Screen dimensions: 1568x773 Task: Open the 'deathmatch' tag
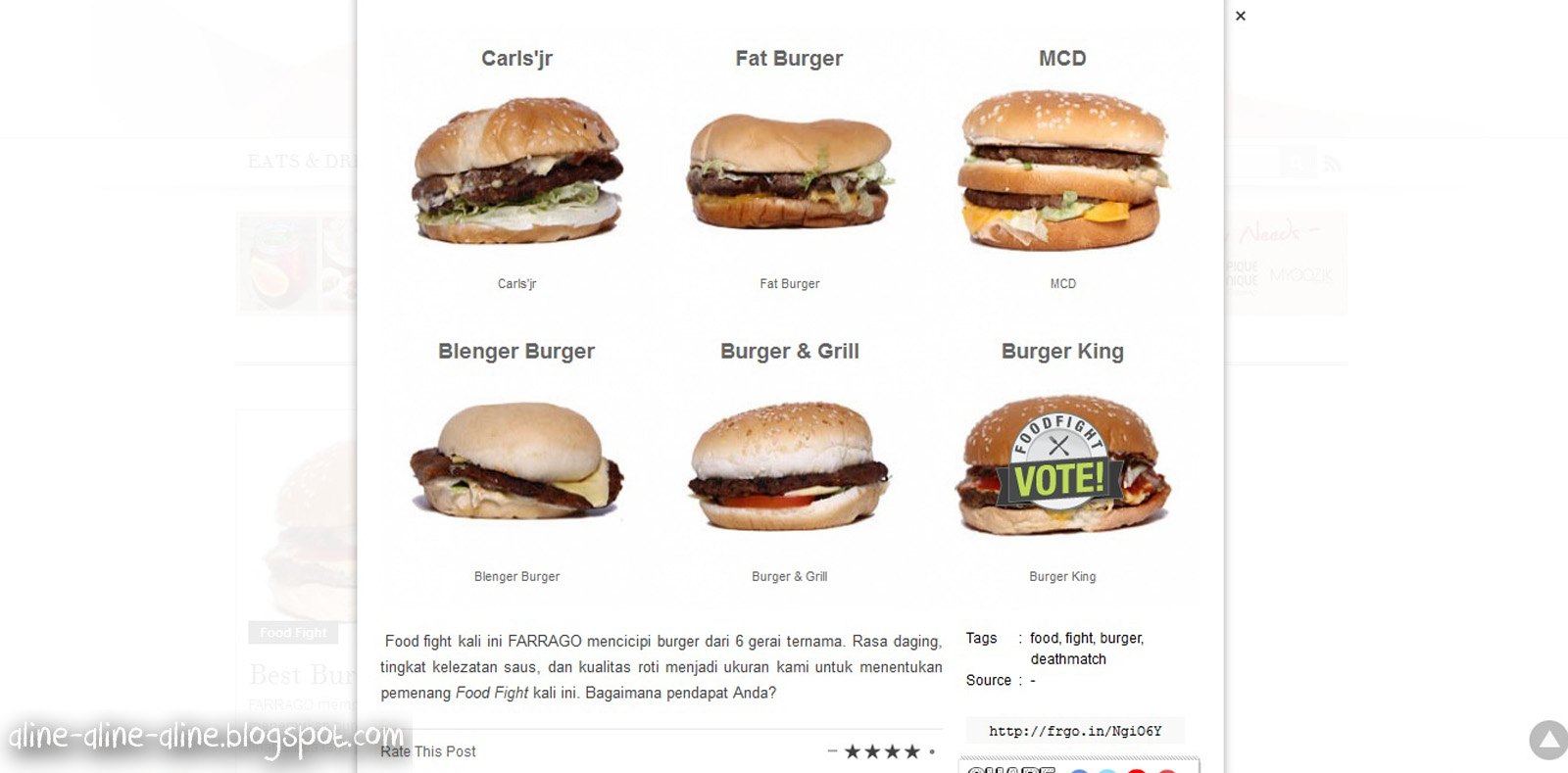(1068, 659)
